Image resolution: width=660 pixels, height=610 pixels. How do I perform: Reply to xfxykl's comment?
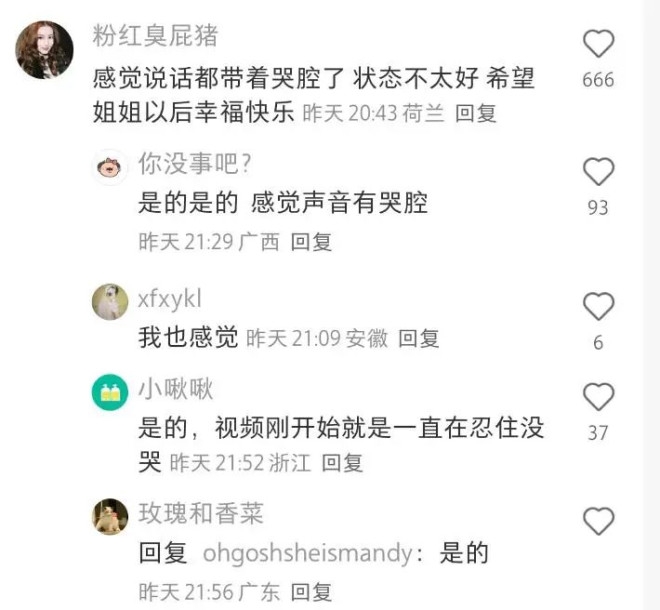pyautogui.click(x=419, y=338)
